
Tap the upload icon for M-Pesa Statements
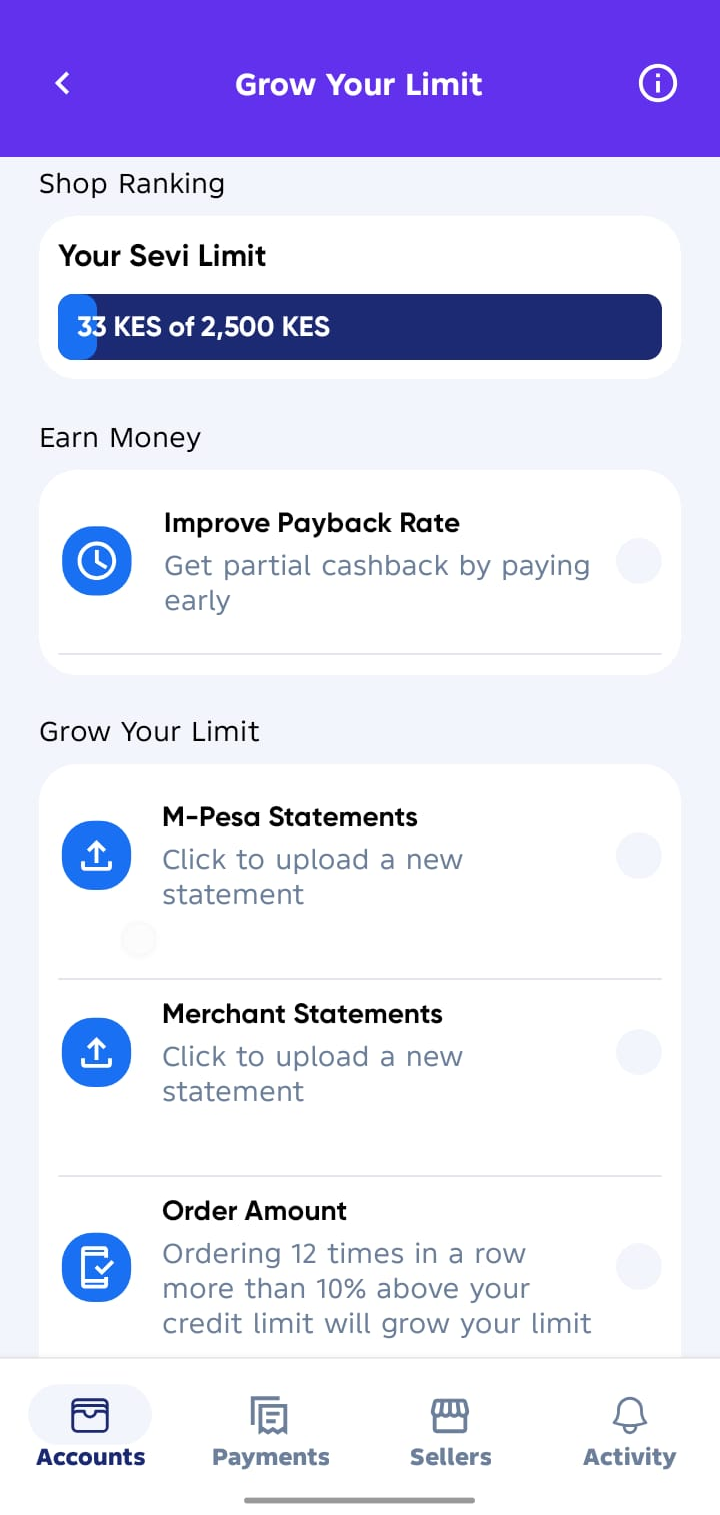[x=96, y=855]
